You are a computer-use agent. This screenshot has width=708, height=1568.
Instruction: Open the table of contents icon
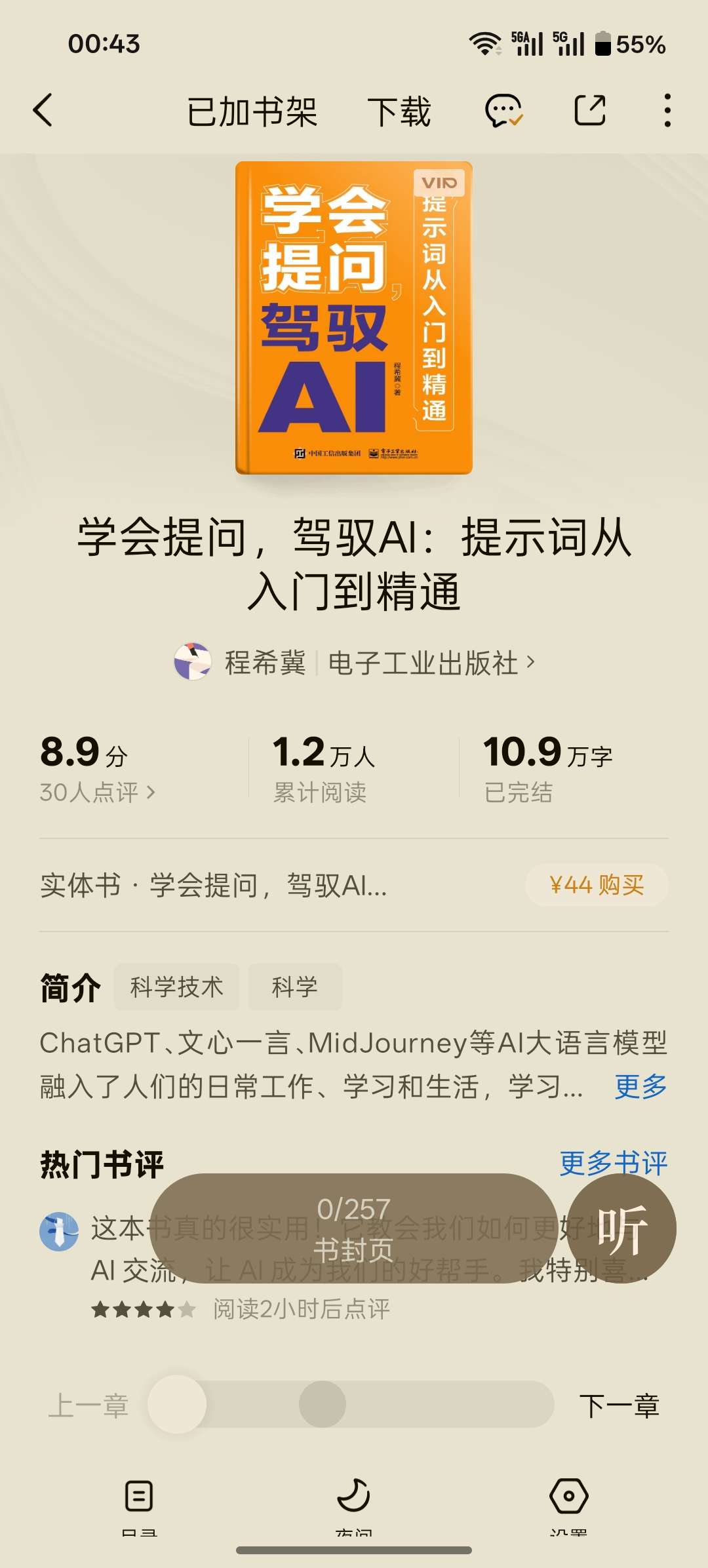point(139,1498)
